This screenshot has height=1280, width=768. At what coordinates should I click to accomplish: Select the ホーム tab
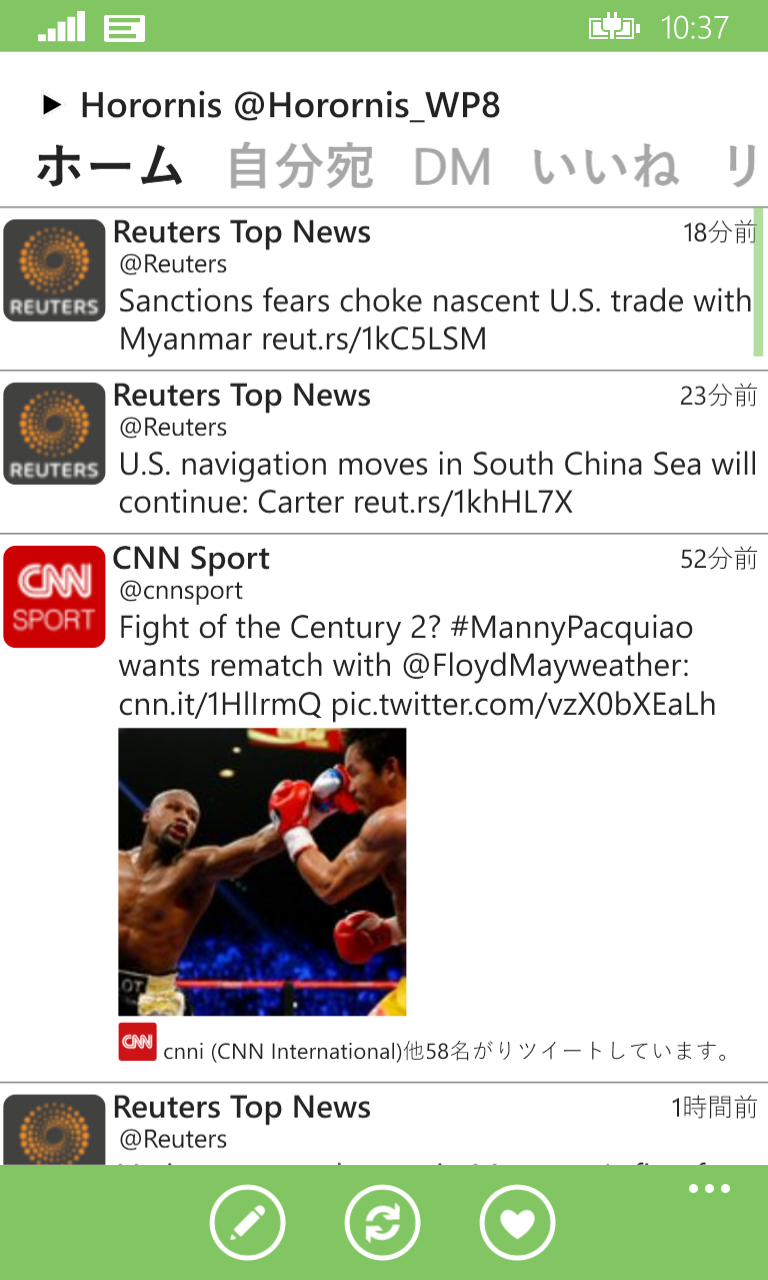(x=109, y=166)
